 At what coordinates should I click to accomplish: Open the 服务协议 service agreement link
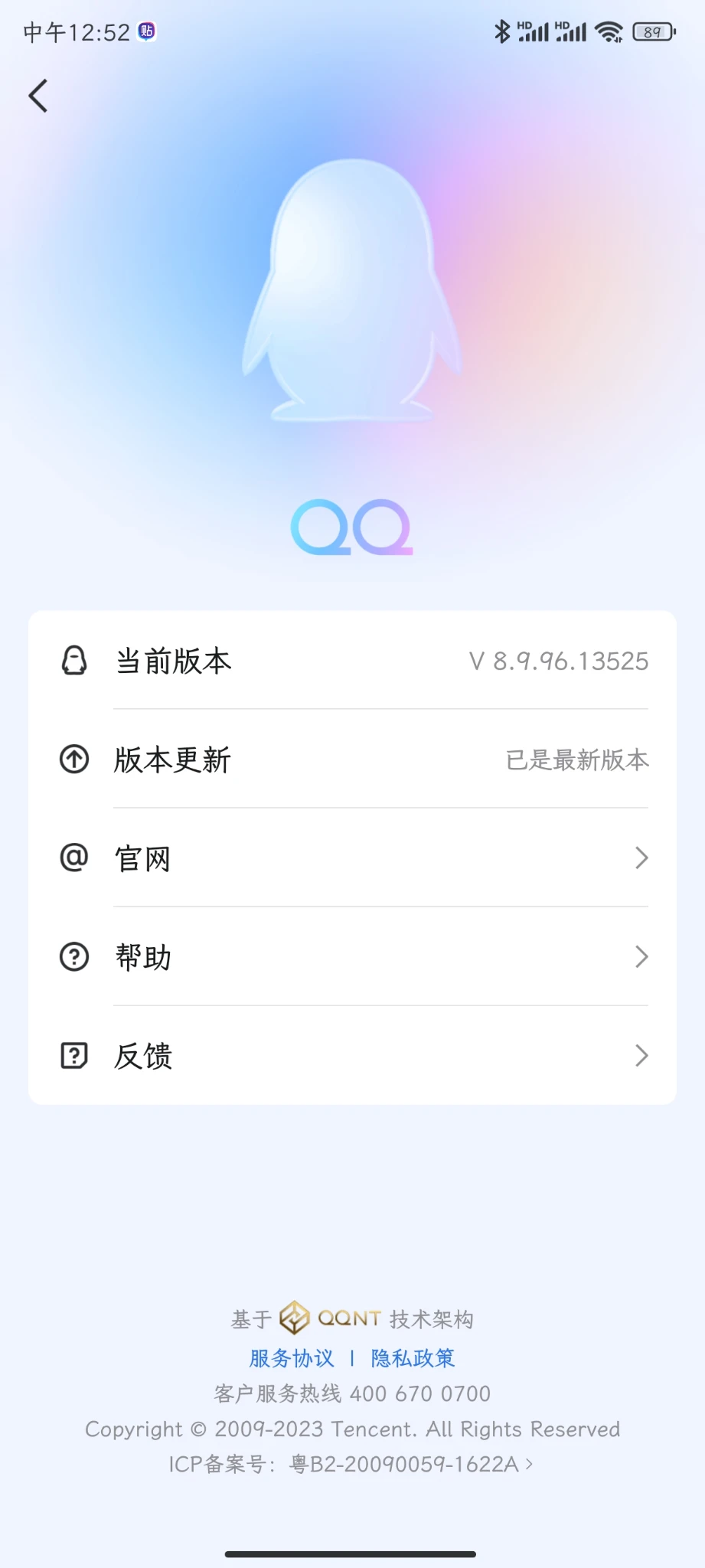[292, 1358]
